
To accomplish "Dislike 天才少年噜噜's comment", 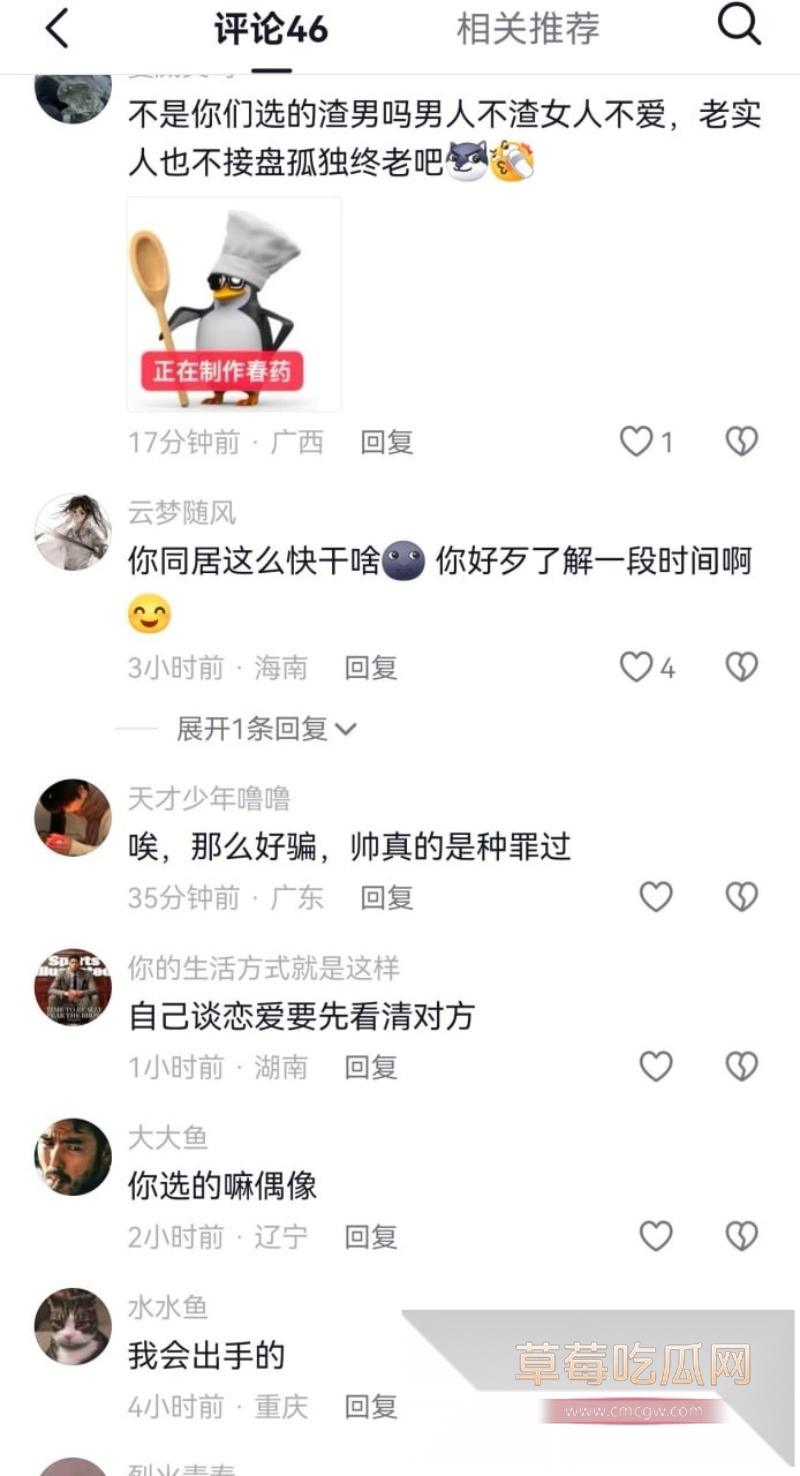I will click(740, 897).
